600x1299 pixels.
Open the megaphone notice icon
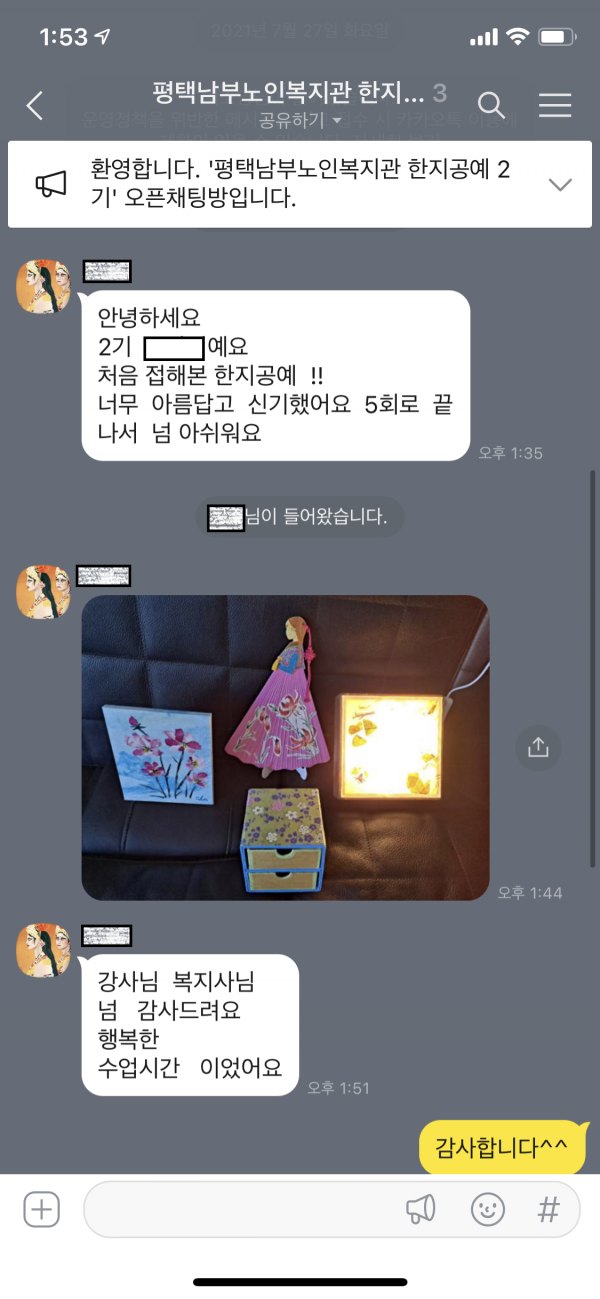point(420,1210)
